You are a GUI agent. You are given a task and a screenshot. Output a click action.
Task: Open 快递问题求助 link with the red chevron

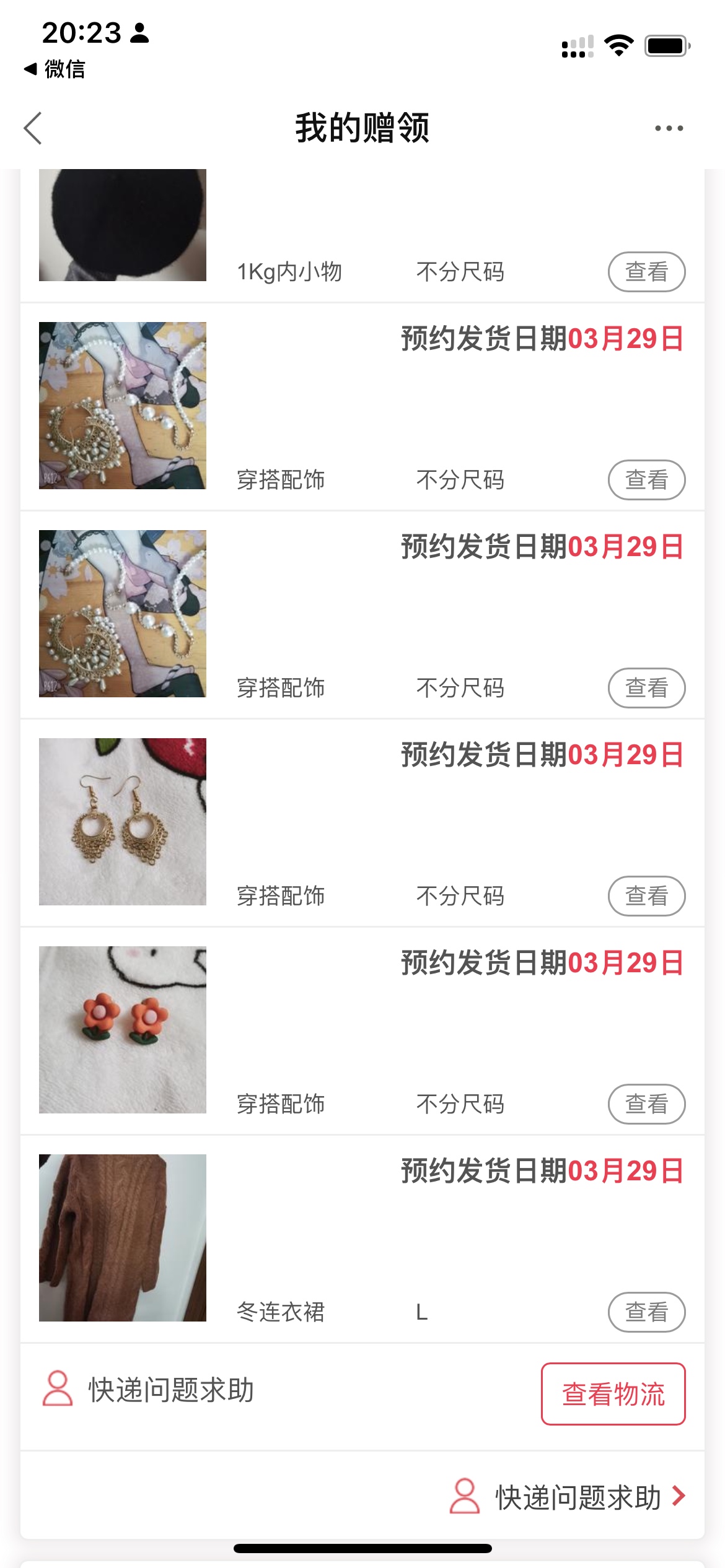point(568,1497)
